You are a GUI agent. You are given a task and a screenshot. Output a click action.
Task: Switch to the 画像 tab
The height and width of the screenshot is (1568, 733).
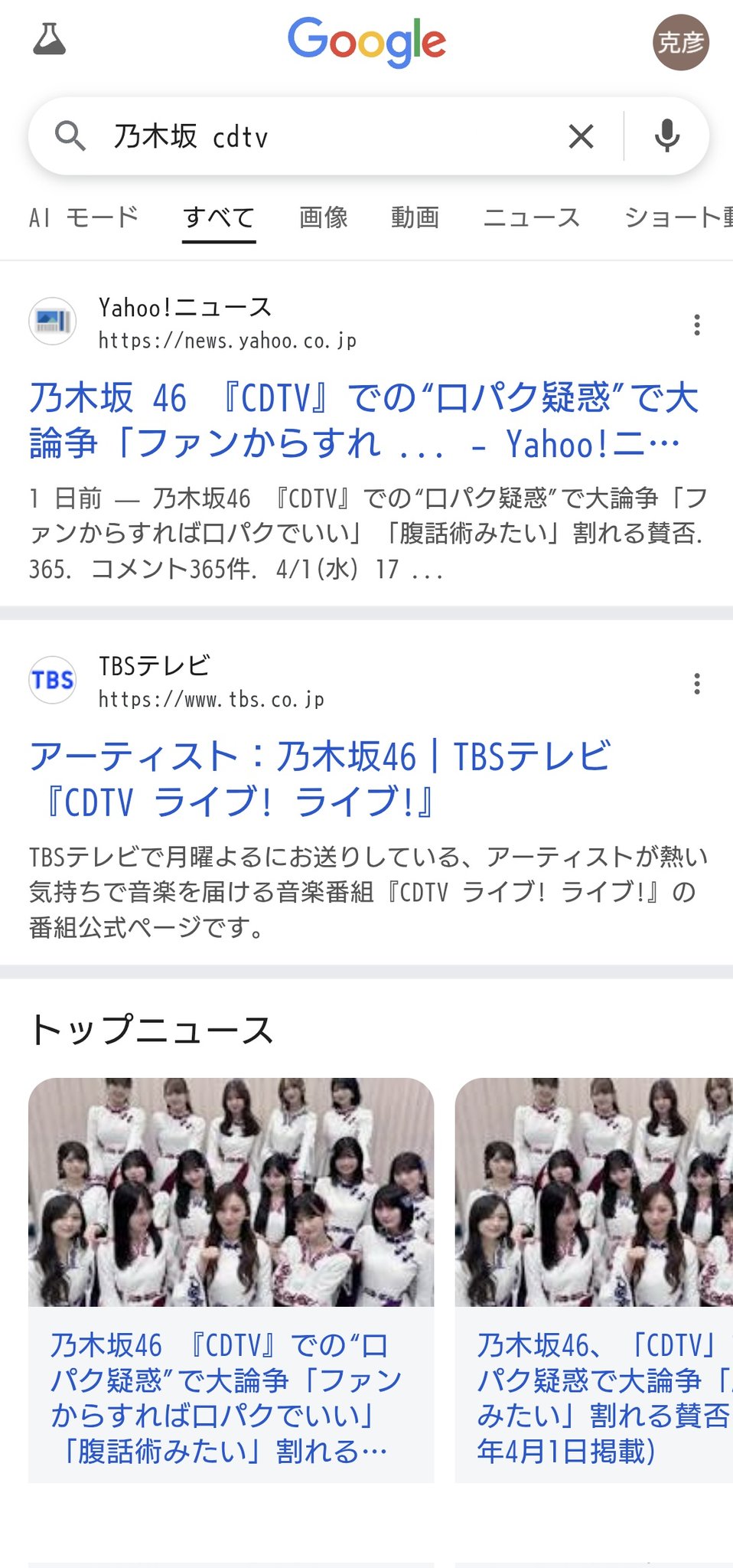[x=323, y=218]
